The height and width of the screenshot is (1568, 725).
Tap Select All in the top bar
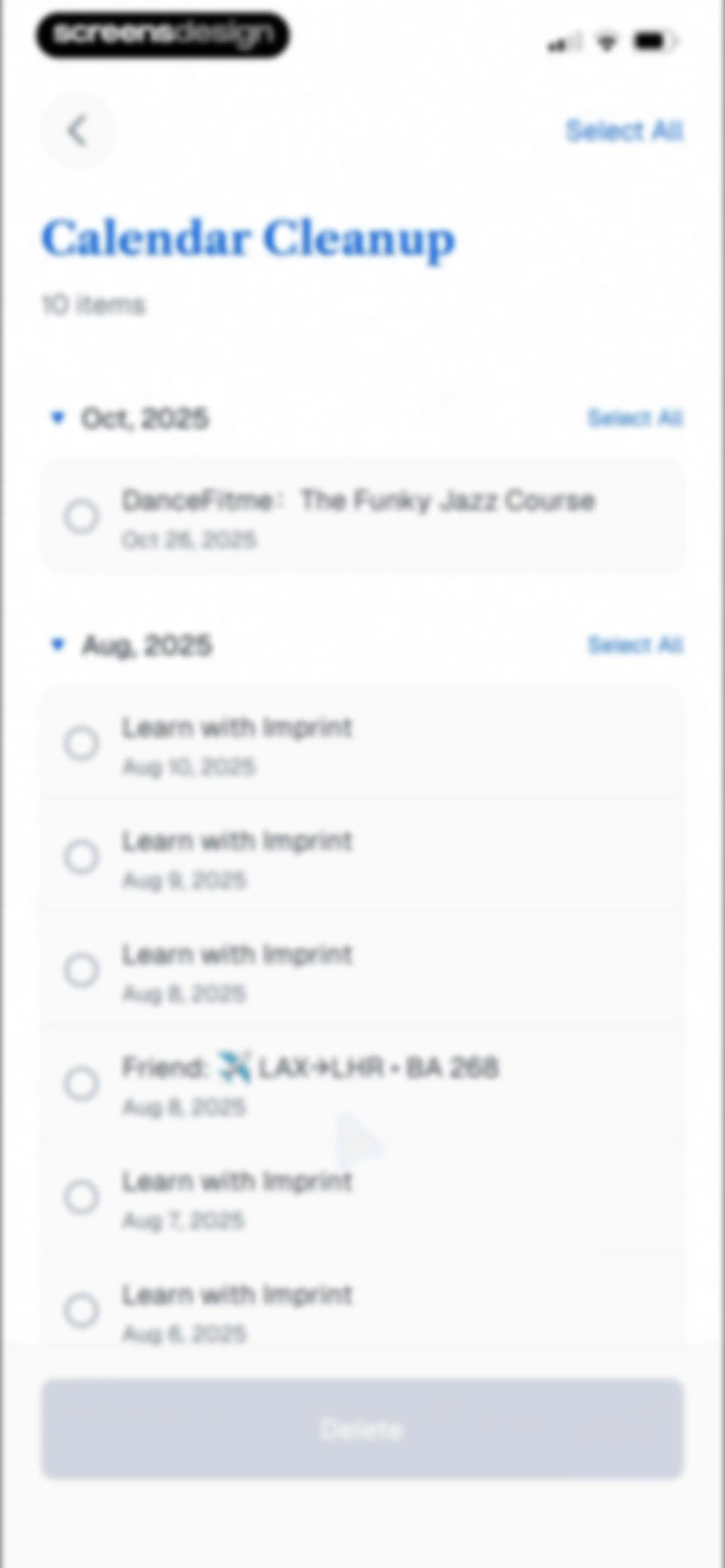(x=624, y=131)
